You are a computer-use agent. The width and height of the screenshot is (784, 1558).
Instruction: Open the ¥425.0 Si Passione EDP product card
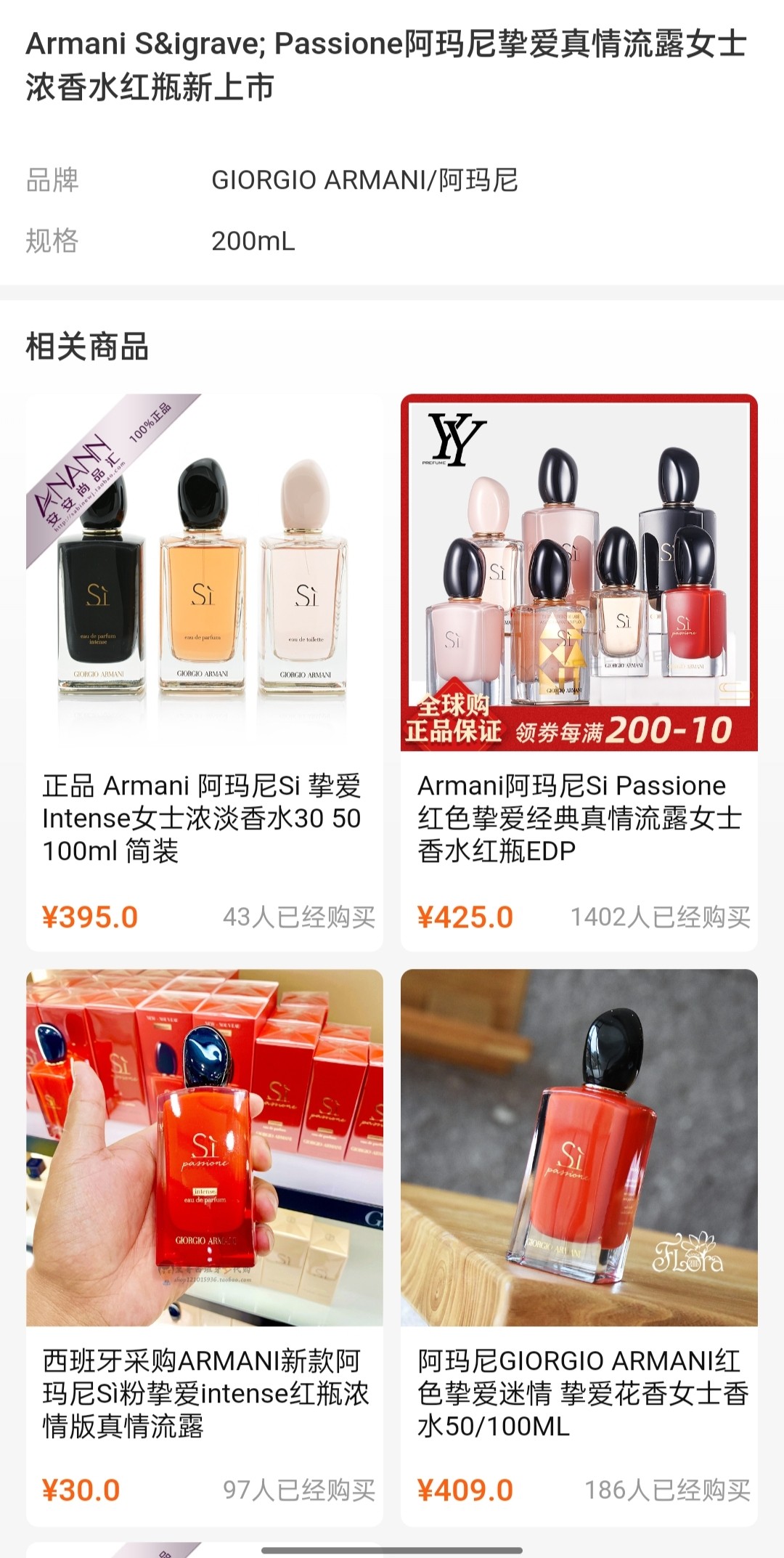coord(579,672)
